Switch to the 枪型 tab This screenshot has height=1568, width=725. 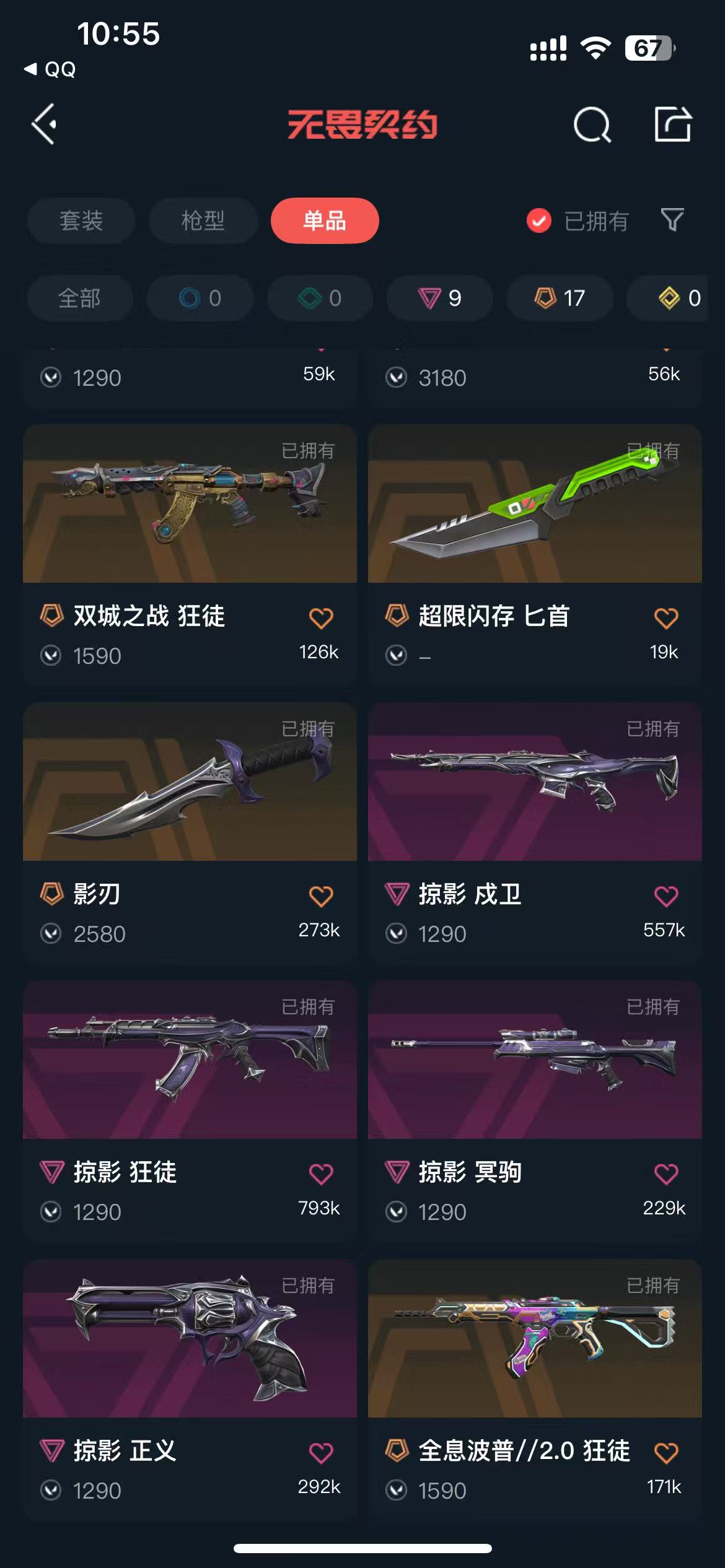coord(203,221)
